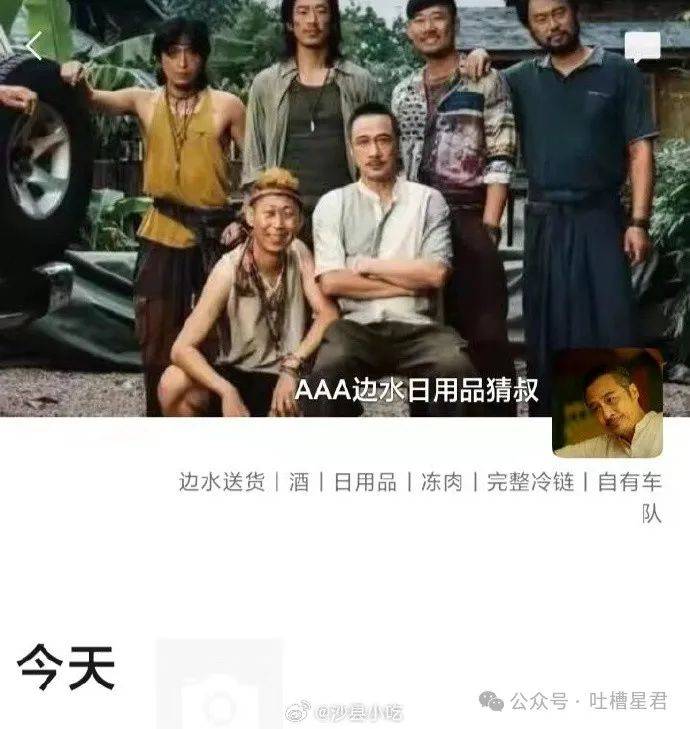Open the message bubble icon in the corner

(x=642, y=46)
